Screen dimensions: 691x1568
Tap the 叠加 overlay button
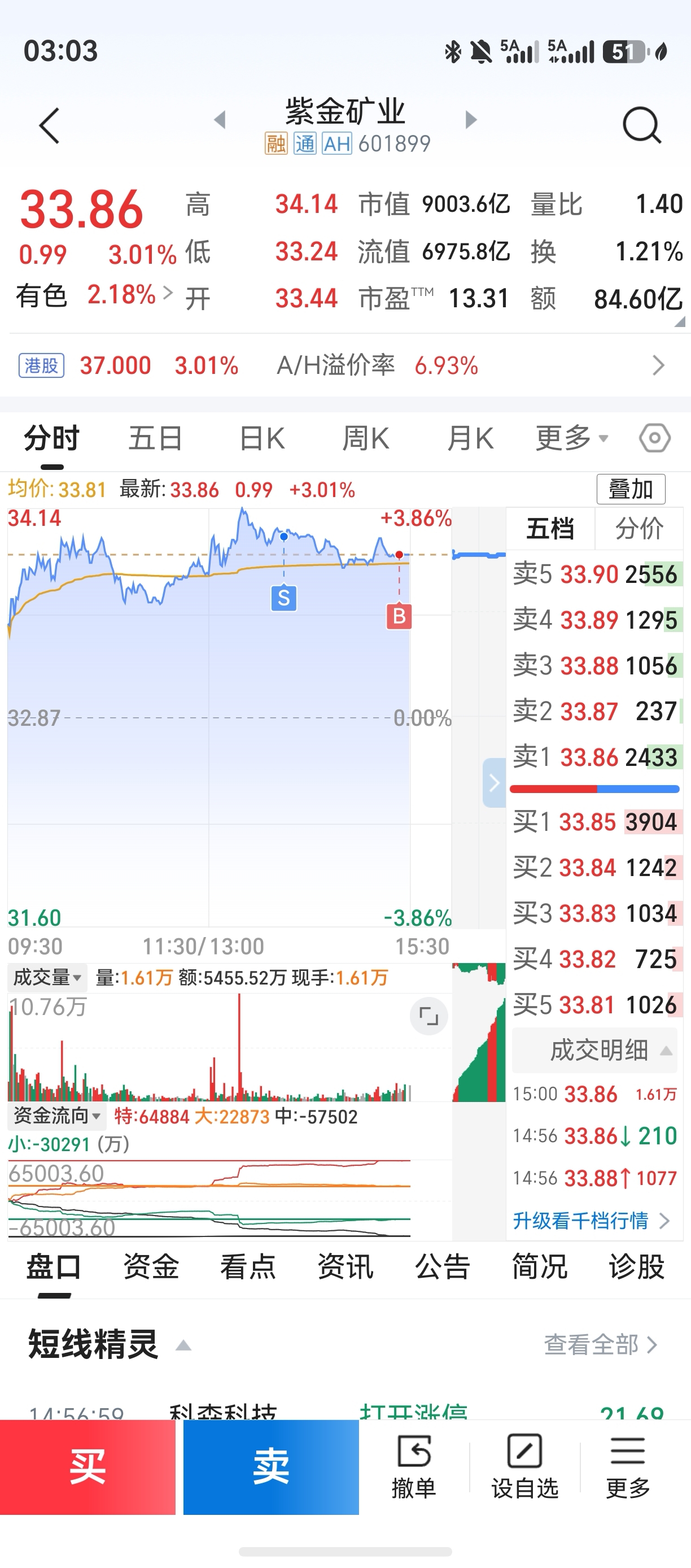[x=631, y=489]
